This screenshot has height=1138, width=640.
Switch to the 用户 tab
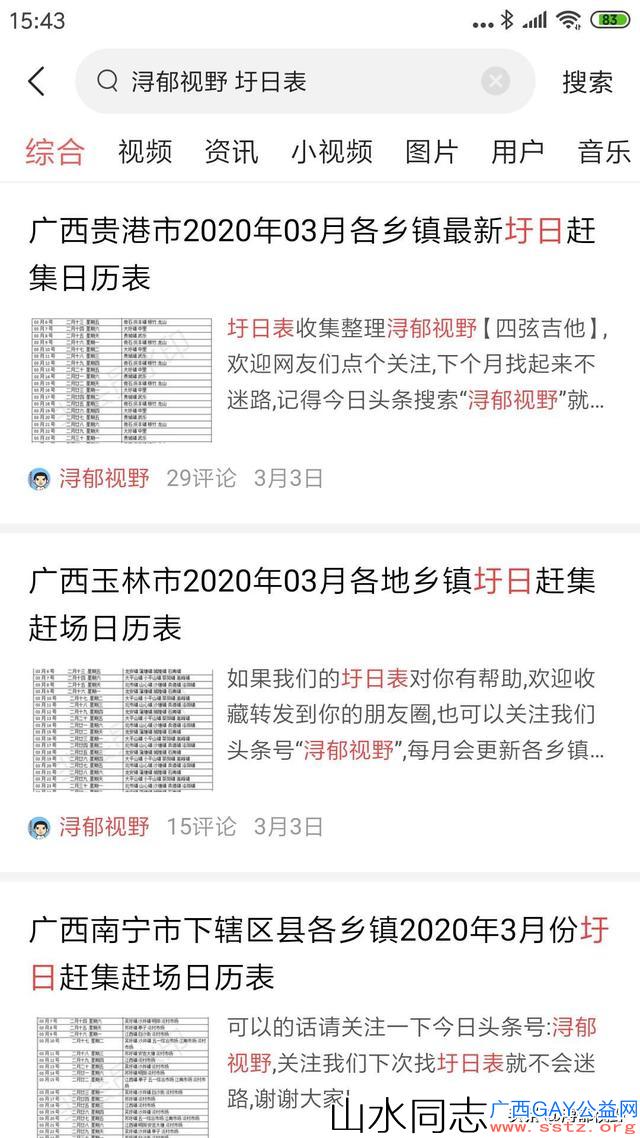[518, 152]
